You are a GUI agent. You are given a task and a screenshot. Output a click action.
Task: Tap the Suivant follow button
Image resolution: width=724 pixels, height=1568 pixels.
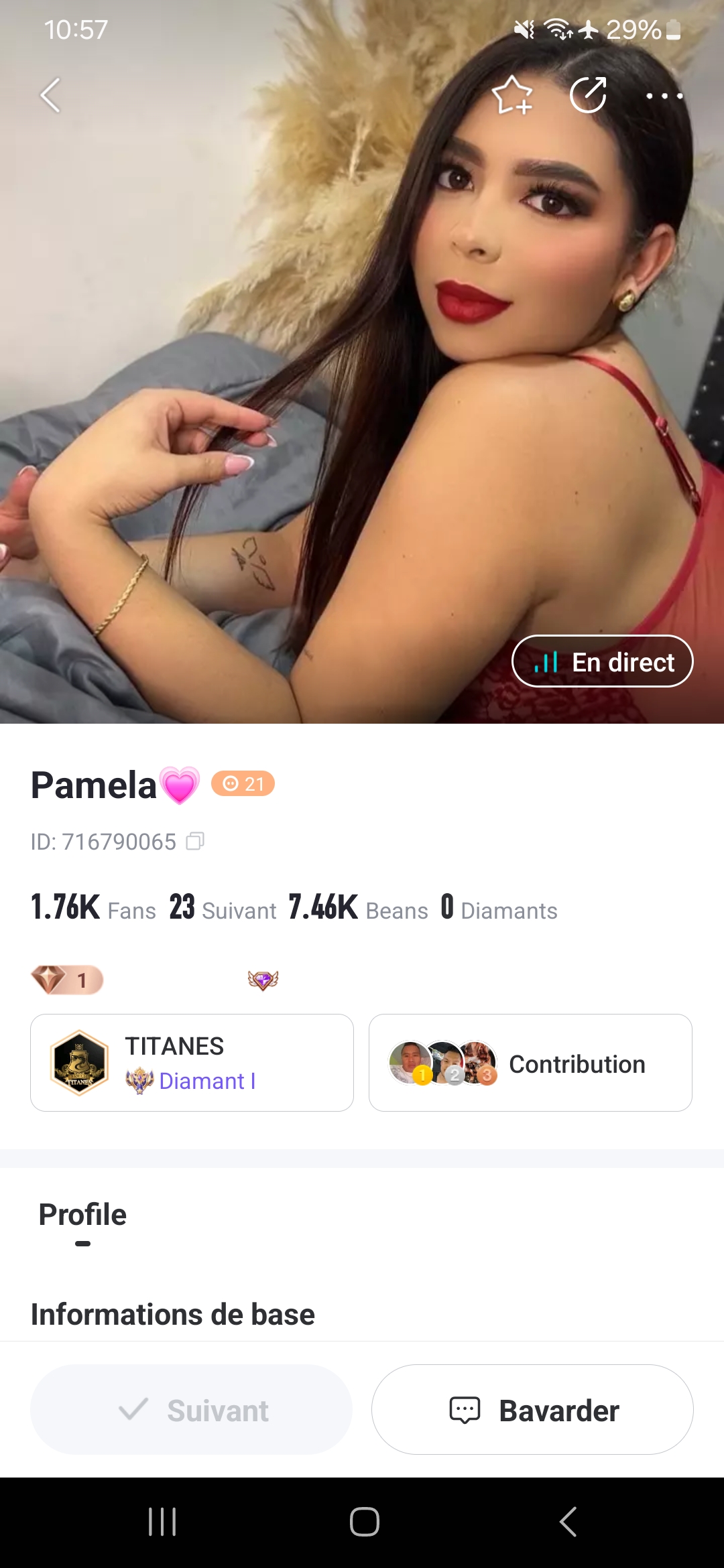192,1410
